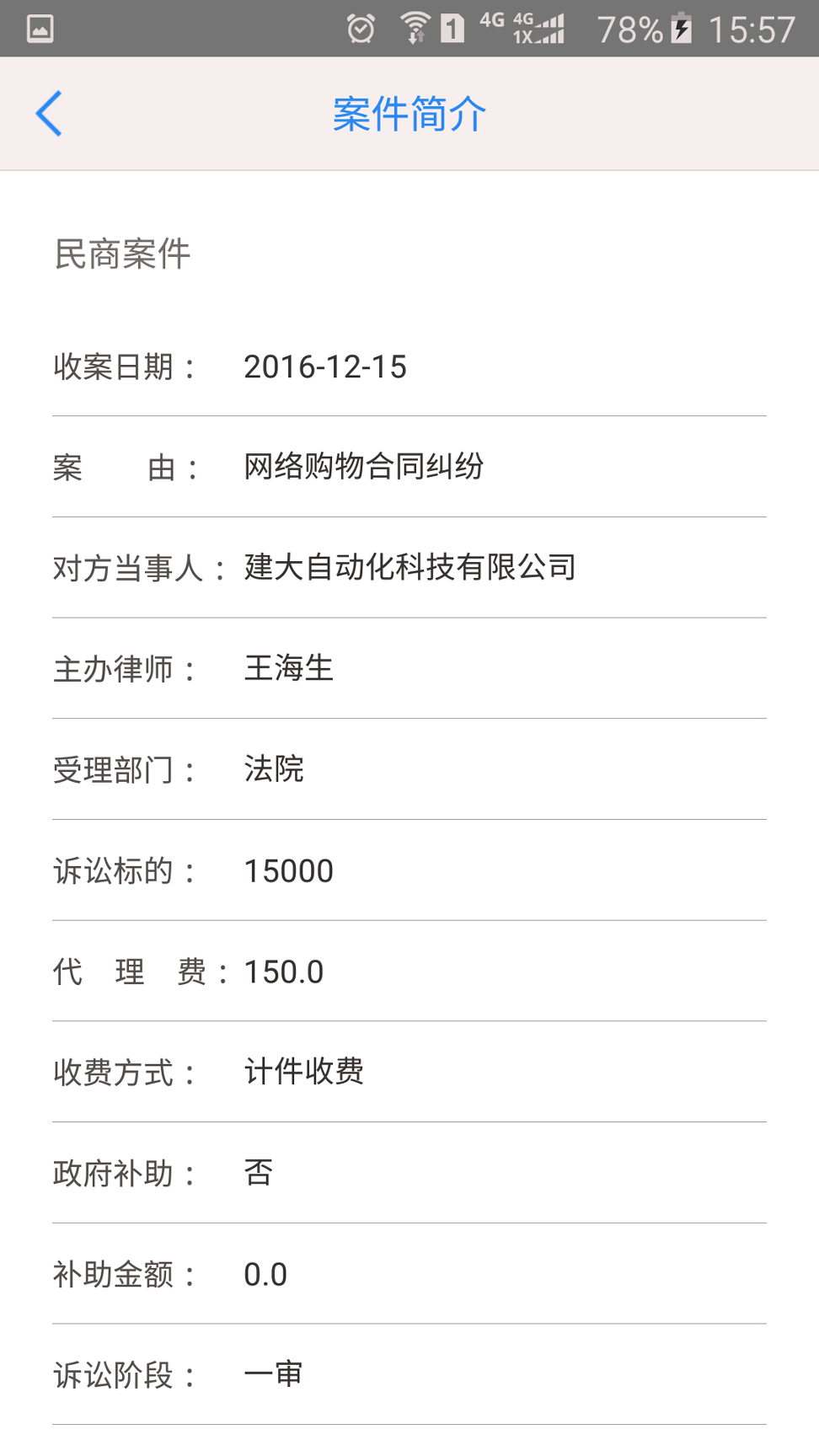
Task: Tap the back arrow icon
Action: 48,112
